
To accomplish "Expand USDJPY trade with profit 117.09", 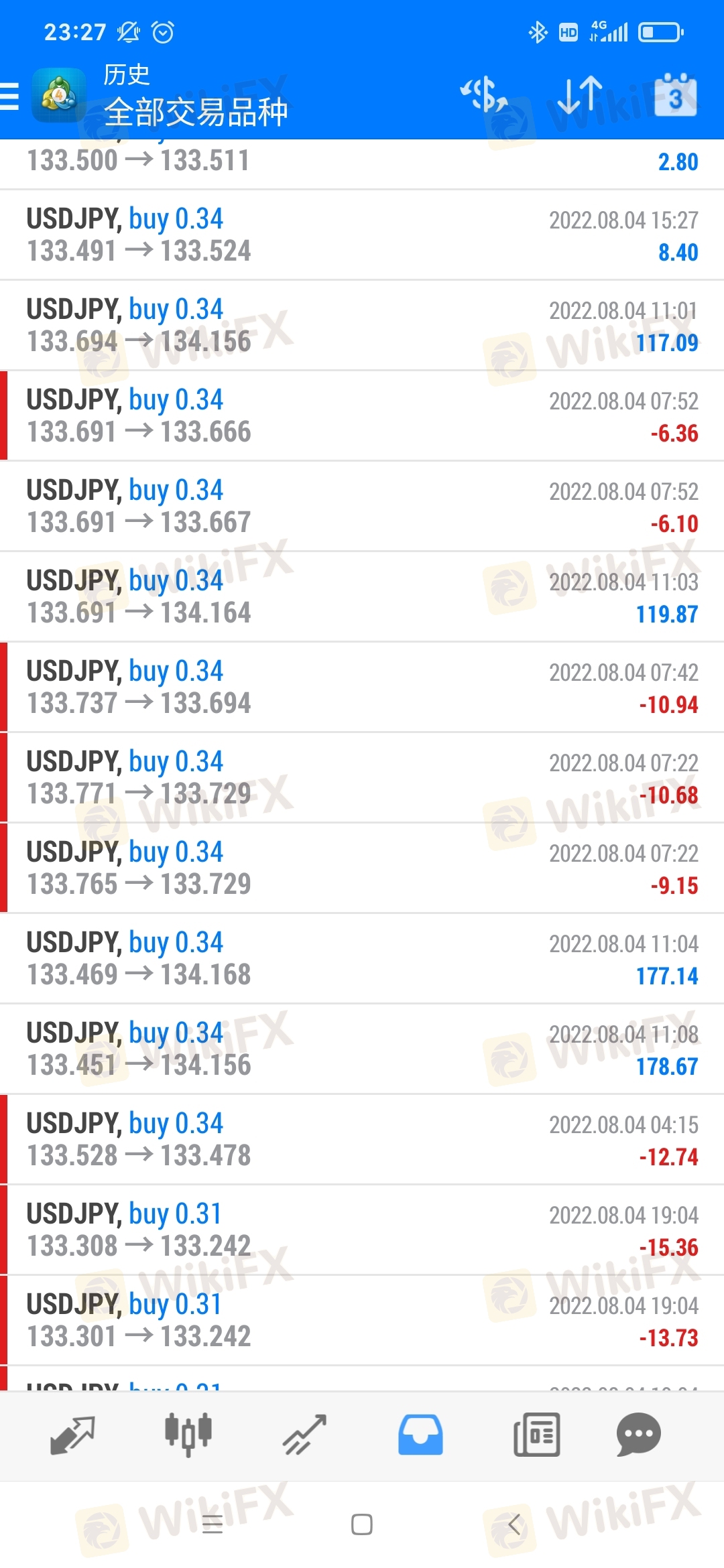I will (x=362, y=326).
